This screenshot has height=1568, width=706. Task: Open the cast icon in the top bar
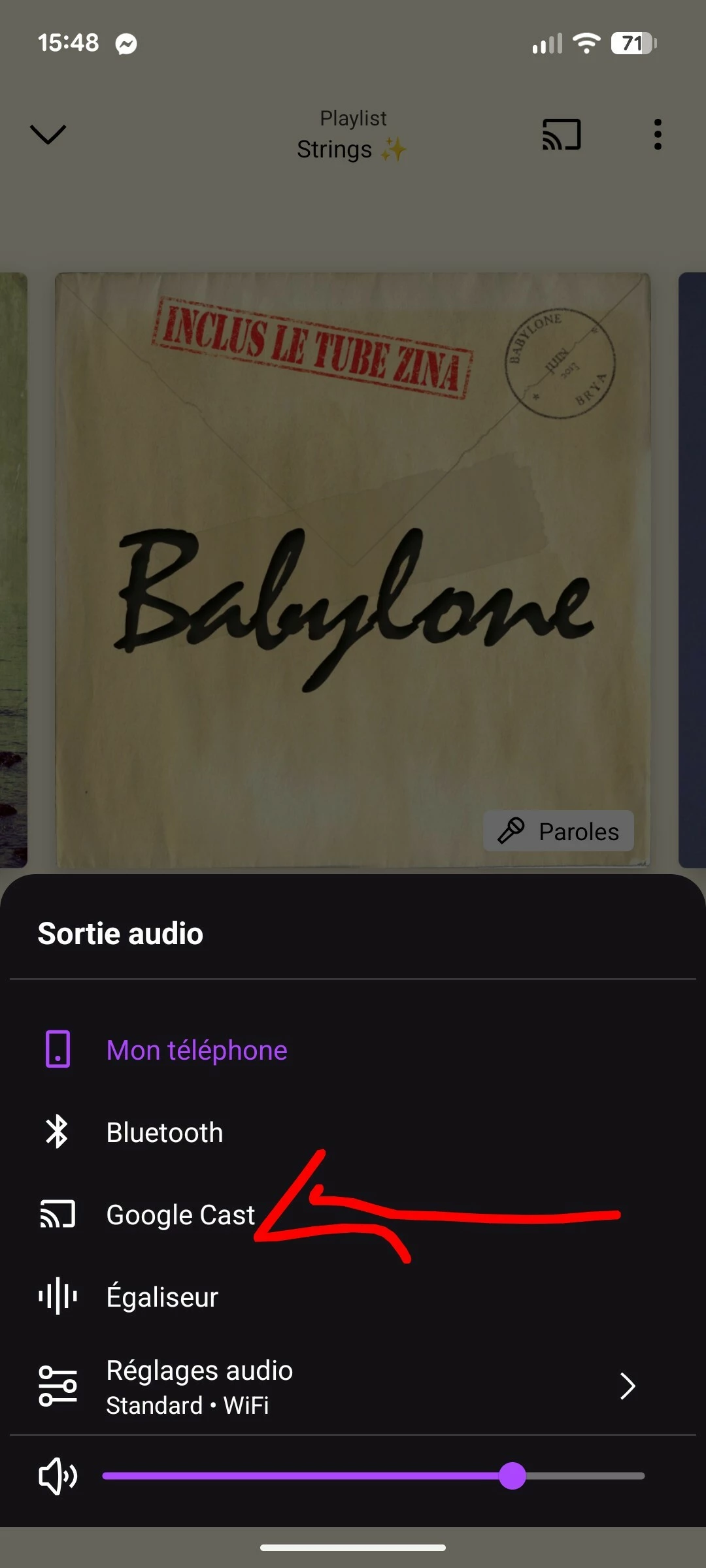coord(562,135)
